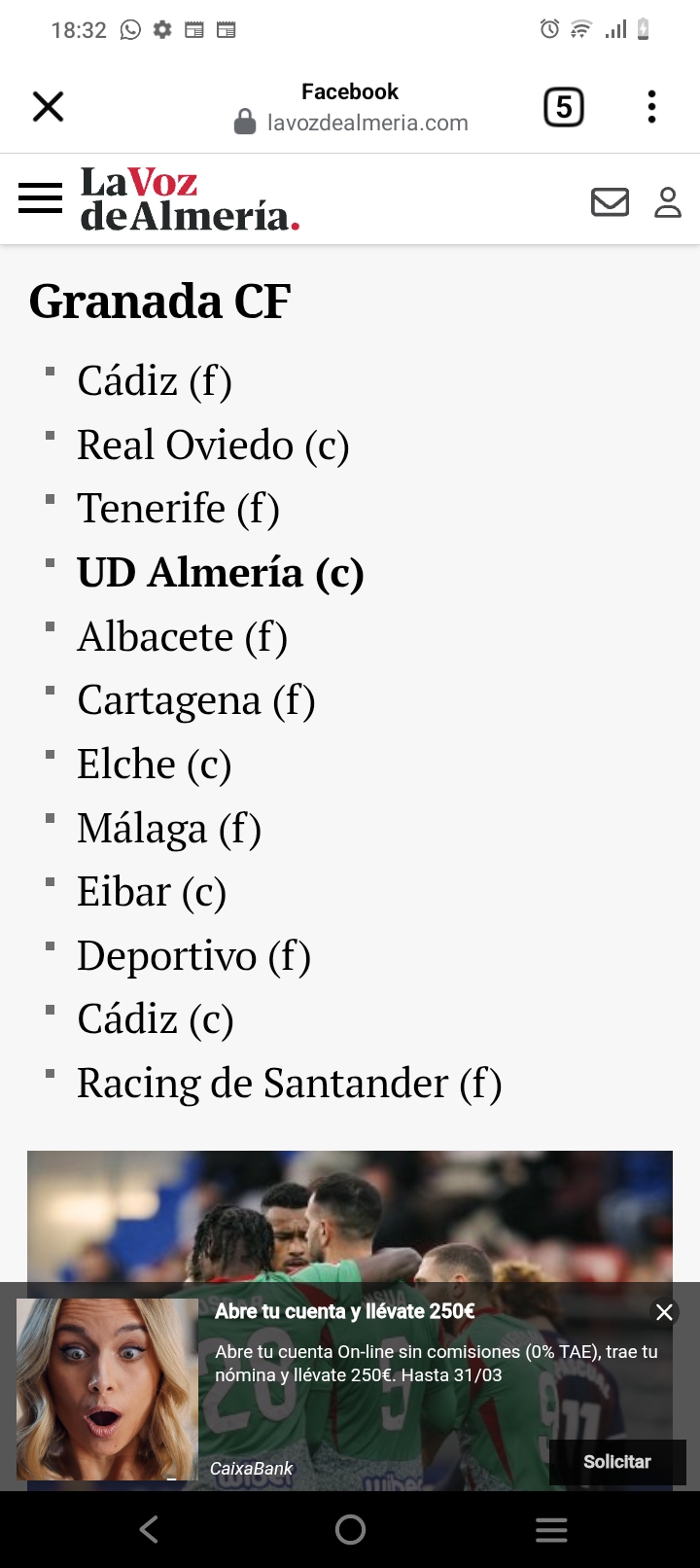
Task: Go to the system home screen
Action: click(x=350, y=1530)
